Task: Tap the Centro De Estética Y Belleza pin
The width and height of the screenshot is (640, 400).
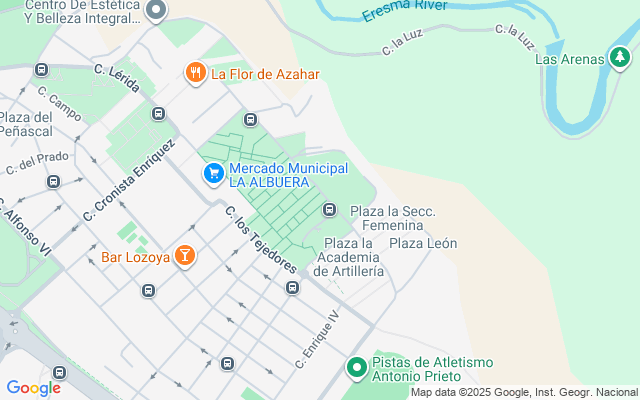Action: tap(156, 12)
